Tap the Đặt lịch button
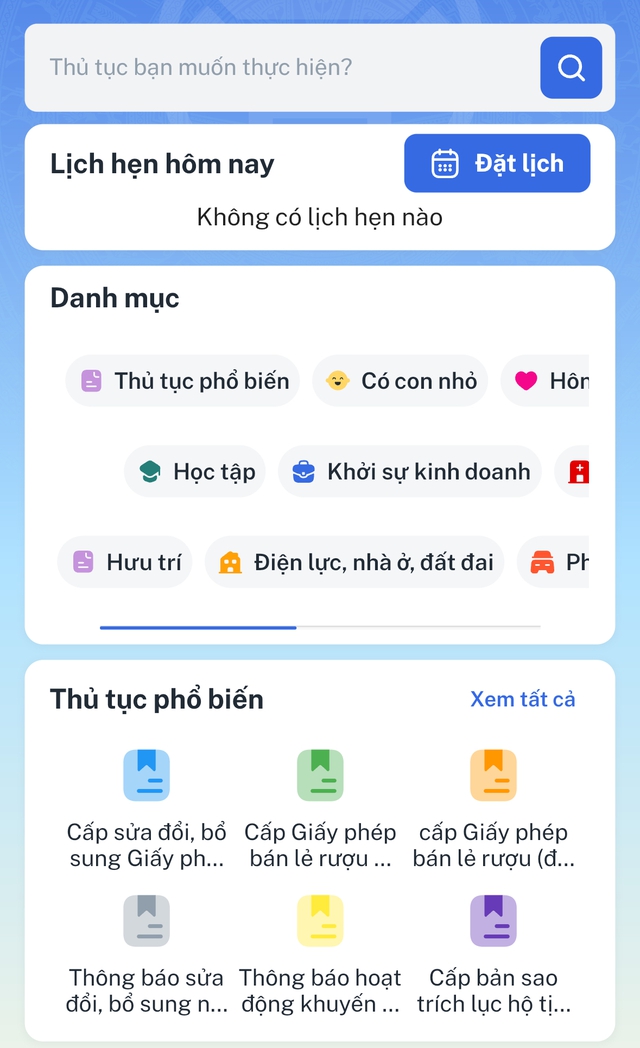The height and width of the screenshot is (1048, 640). pyautogui.click(x=497, y=163)
